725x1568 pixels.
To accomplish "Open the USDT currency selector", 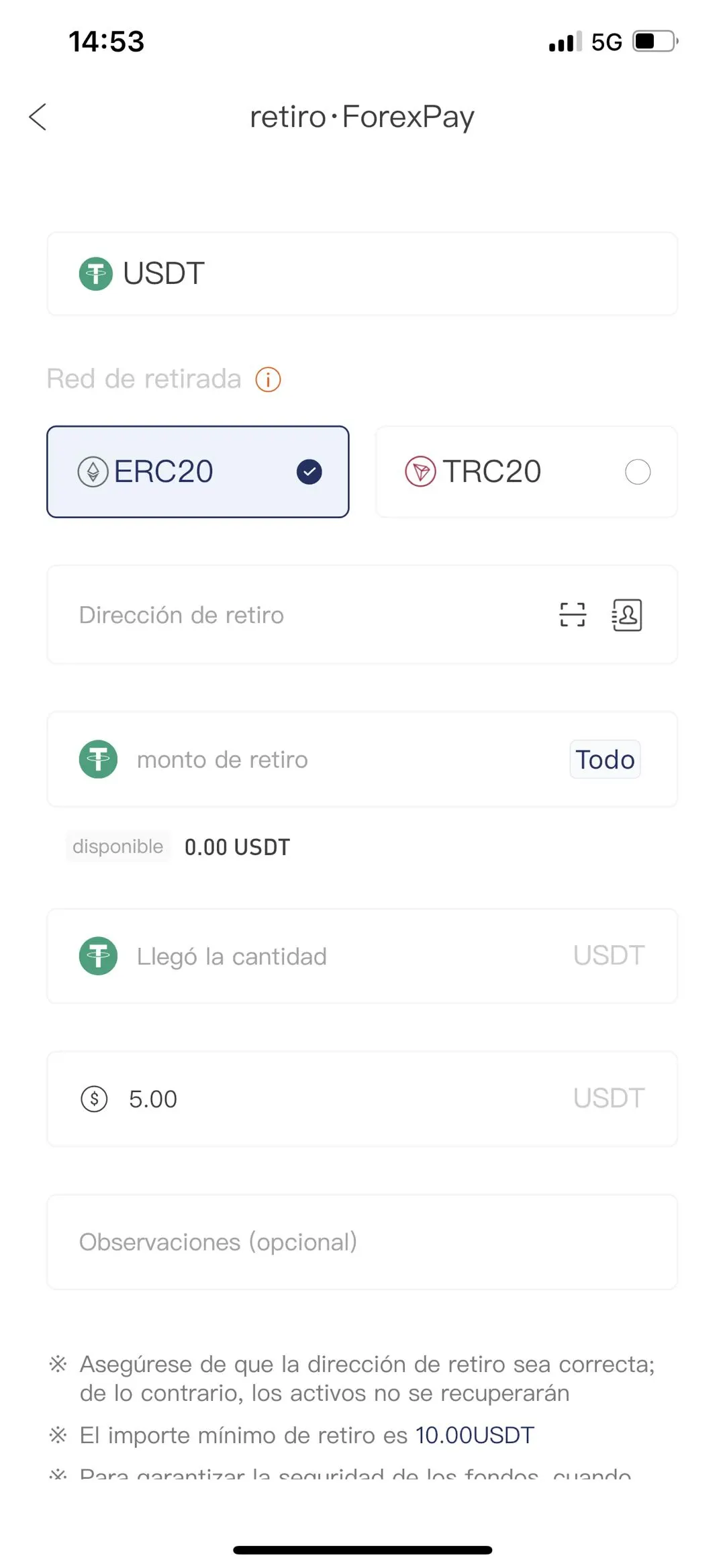I will [x=362, y=274].
